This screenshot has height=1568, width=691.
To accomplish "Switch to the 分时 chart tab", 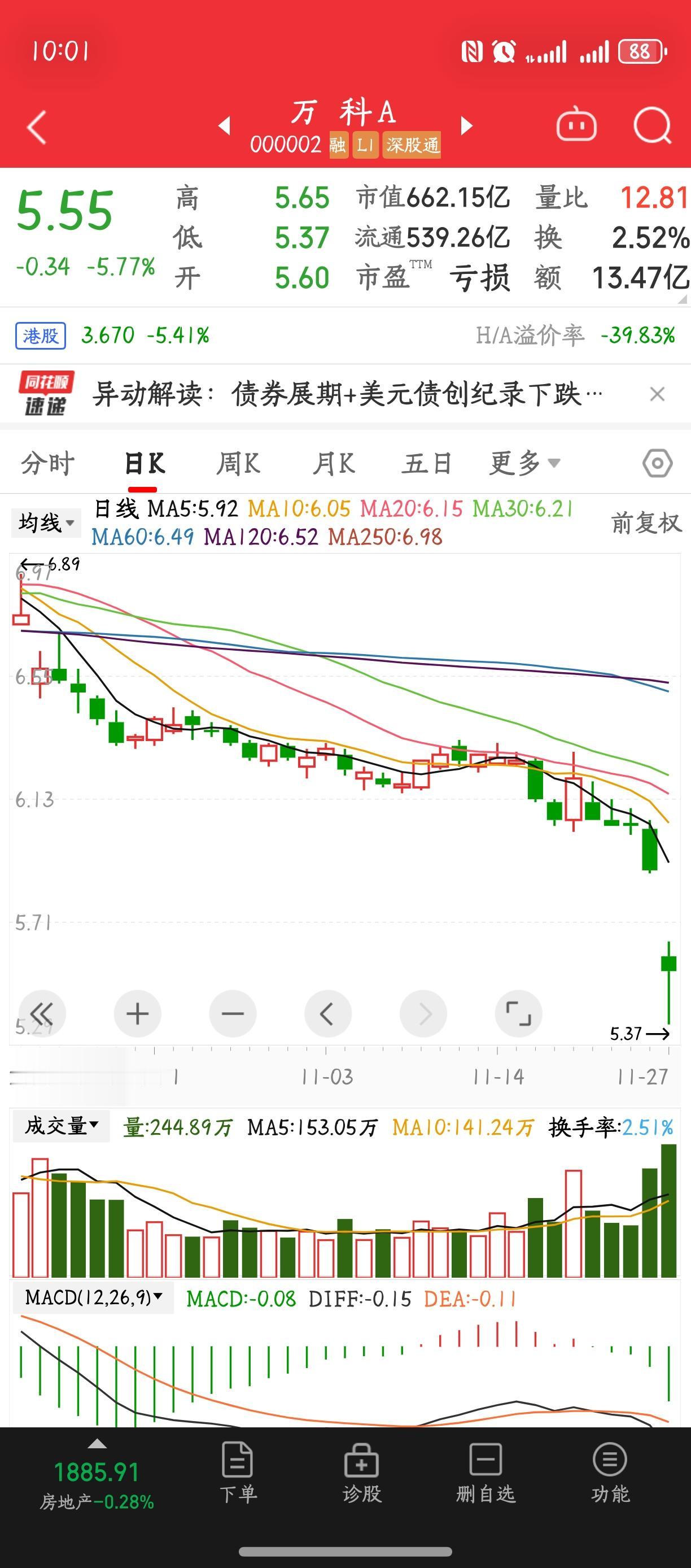I will [x=47, y=464].
